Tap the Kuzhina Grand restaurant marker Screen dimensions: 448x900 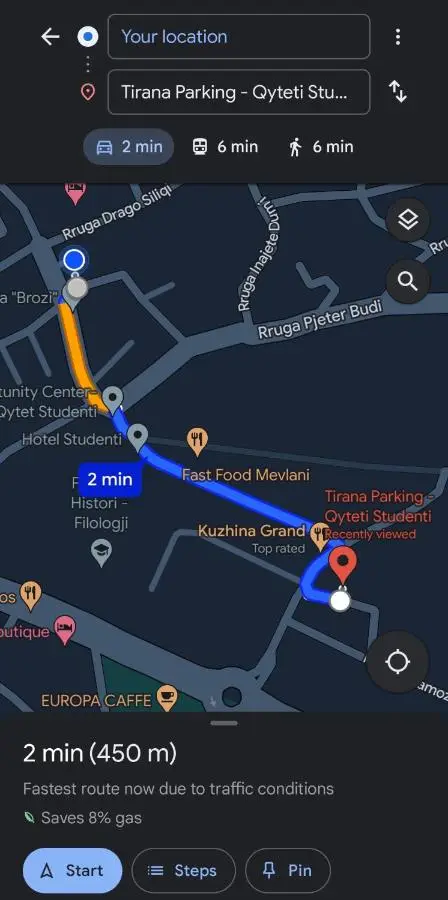pyautogui.click(x=318, y=536)
